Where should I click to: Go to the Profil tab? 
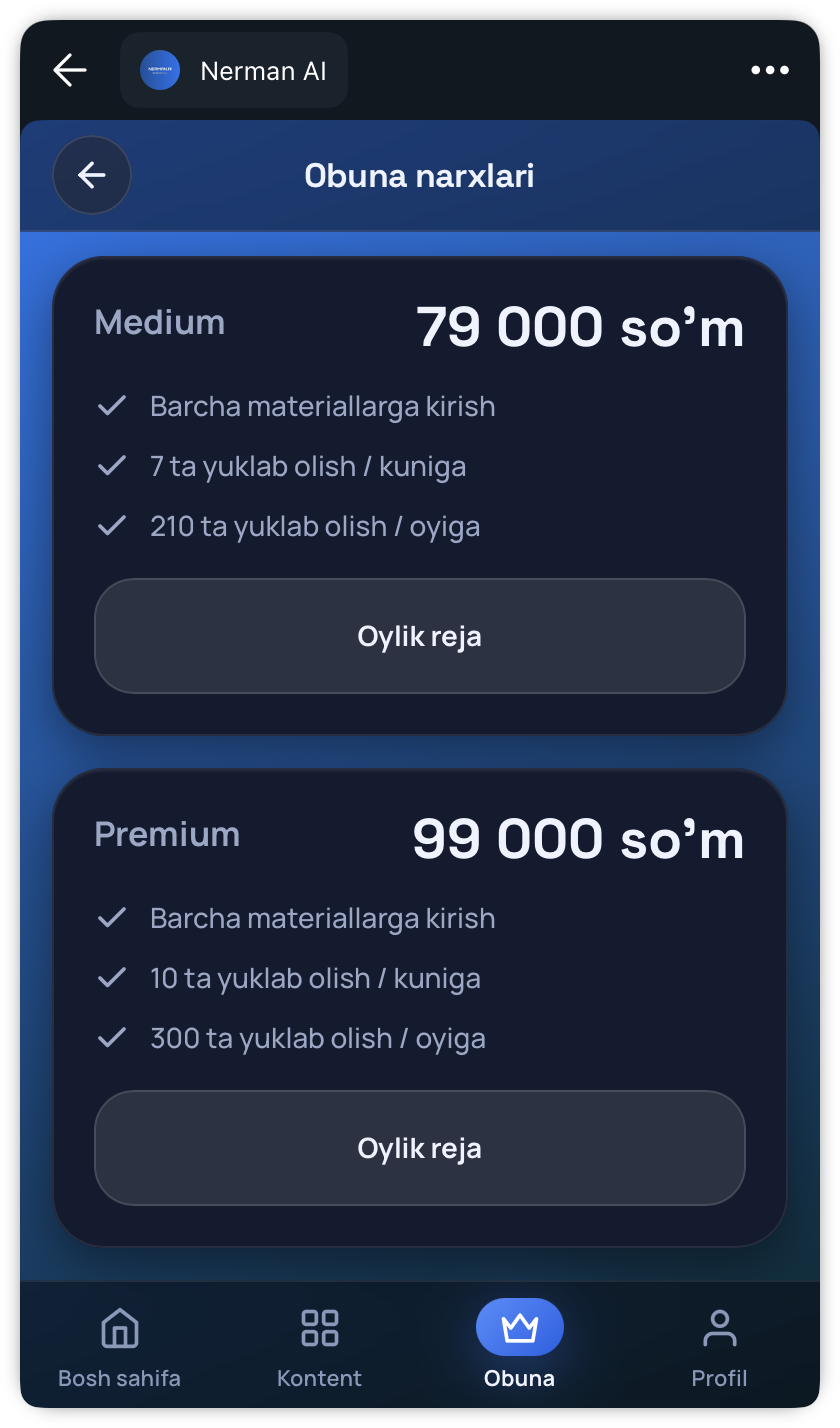pyautogui.click(x=720, y=1347)
